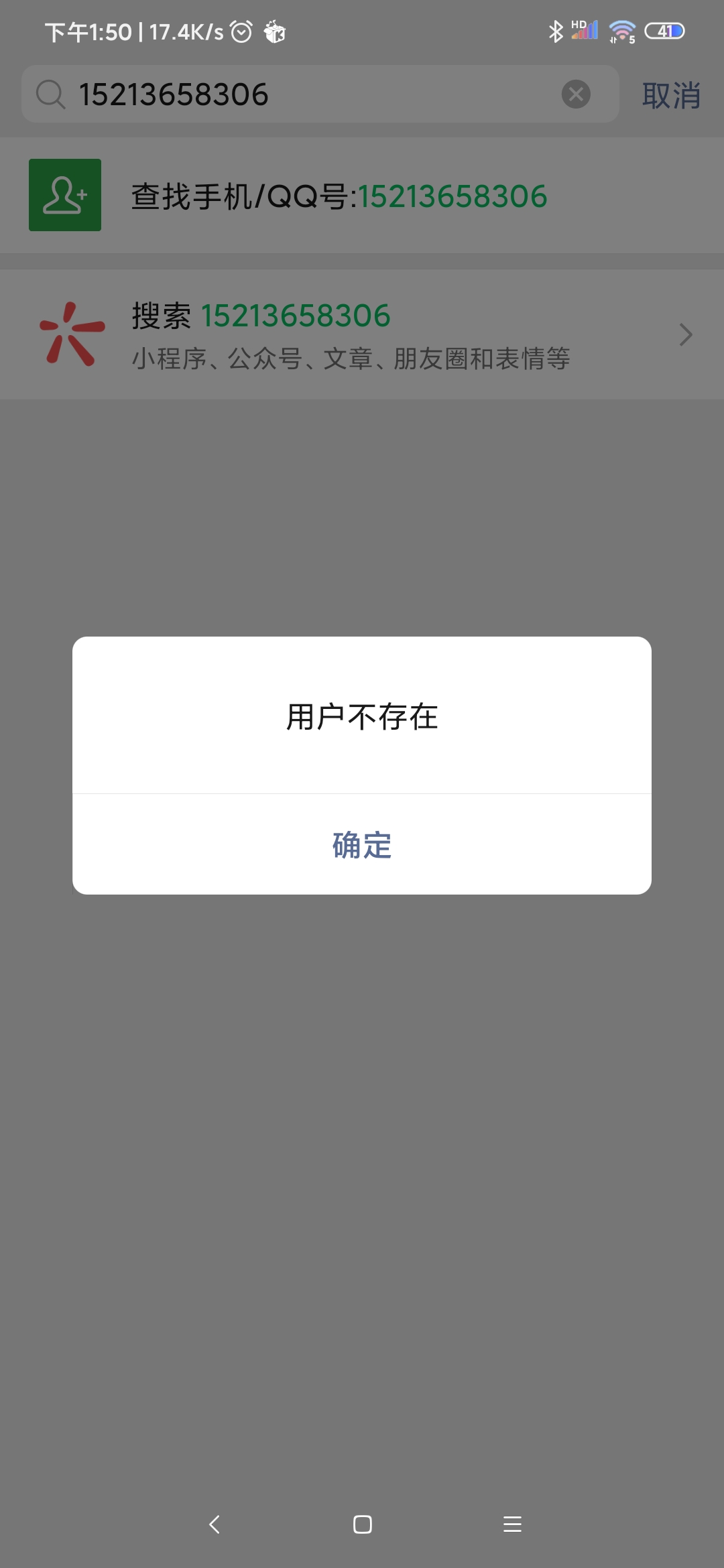Open 搜索 15213658306 for mini programs and articles
724x1568 pixels.
pos(362,335)
